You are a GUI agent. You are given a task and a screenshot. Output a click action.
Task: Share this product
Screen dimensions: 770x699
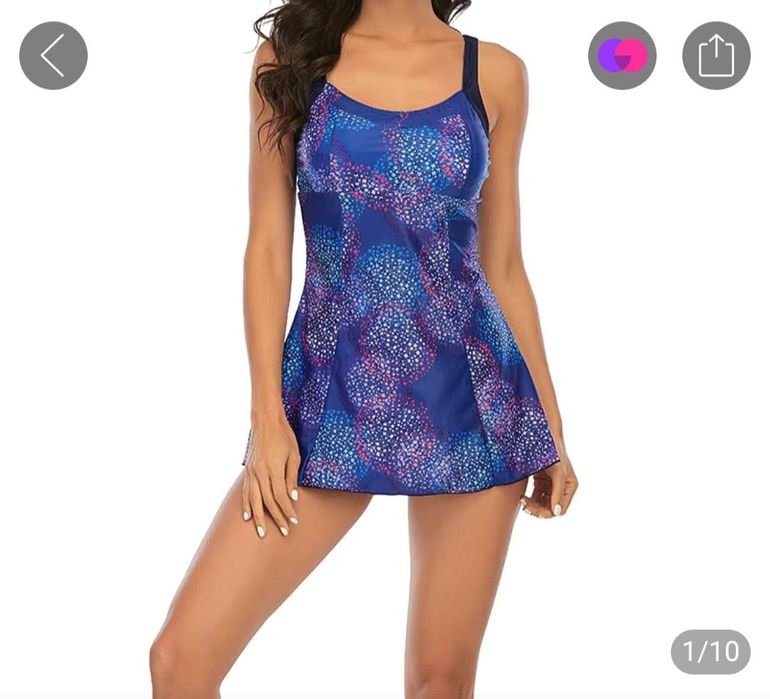pyautogui.click(x=716, y=56)
